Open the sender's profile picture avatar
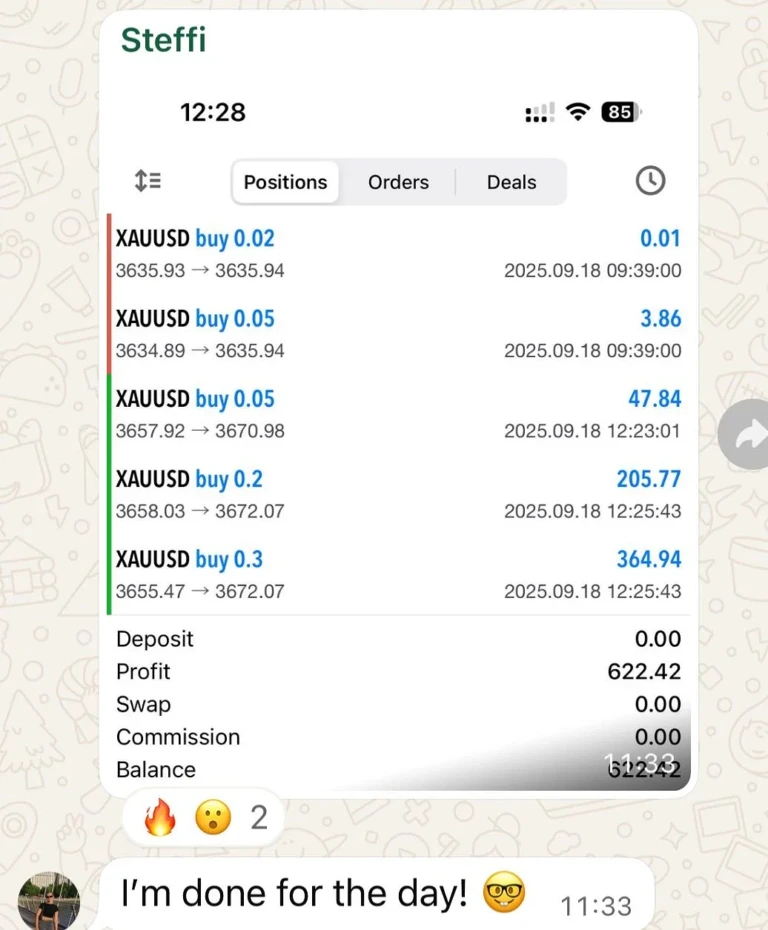 (49, 901)
